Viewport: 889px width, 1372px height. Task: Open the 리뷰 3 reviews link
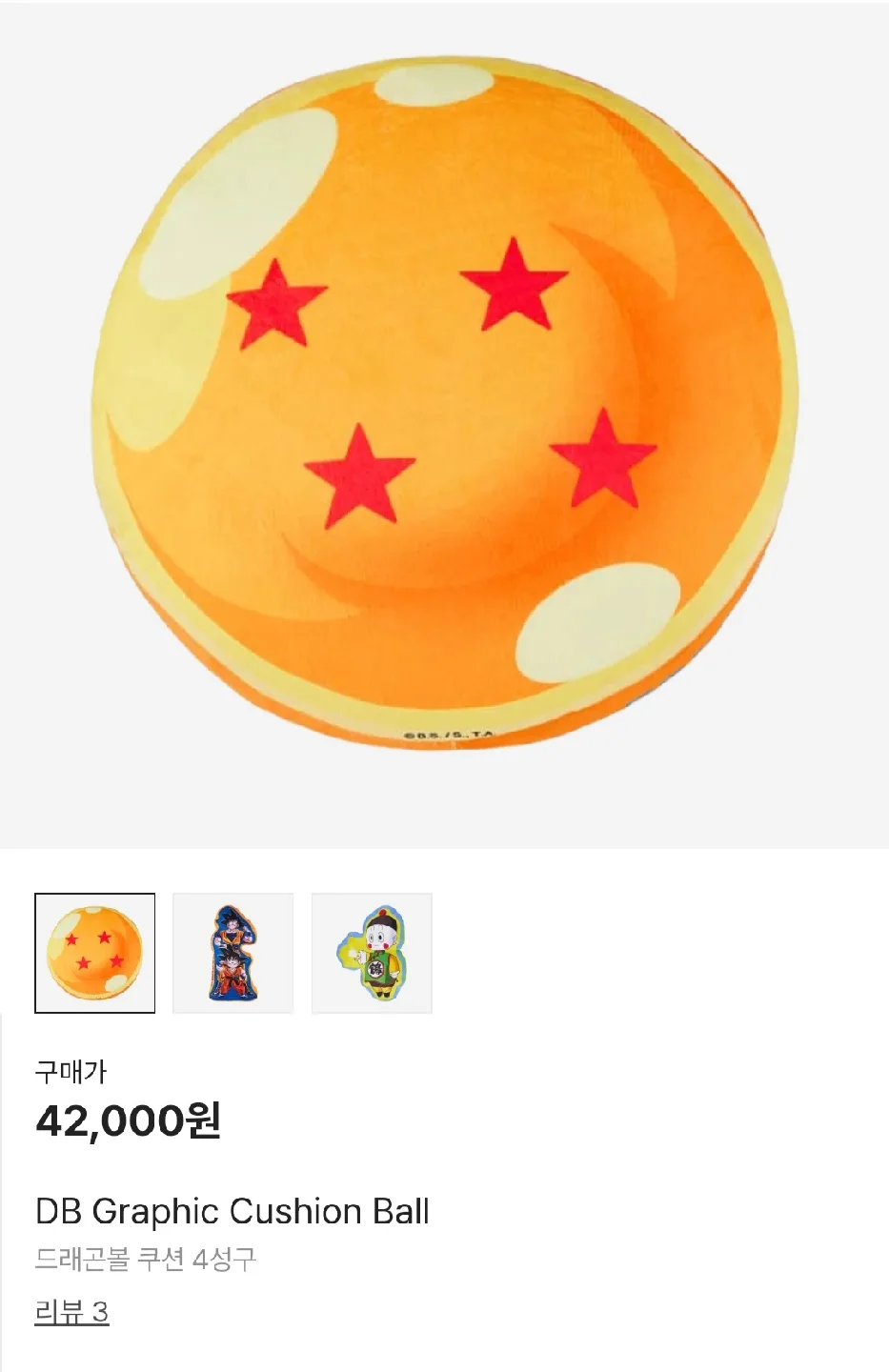[x=71, y=1312]
